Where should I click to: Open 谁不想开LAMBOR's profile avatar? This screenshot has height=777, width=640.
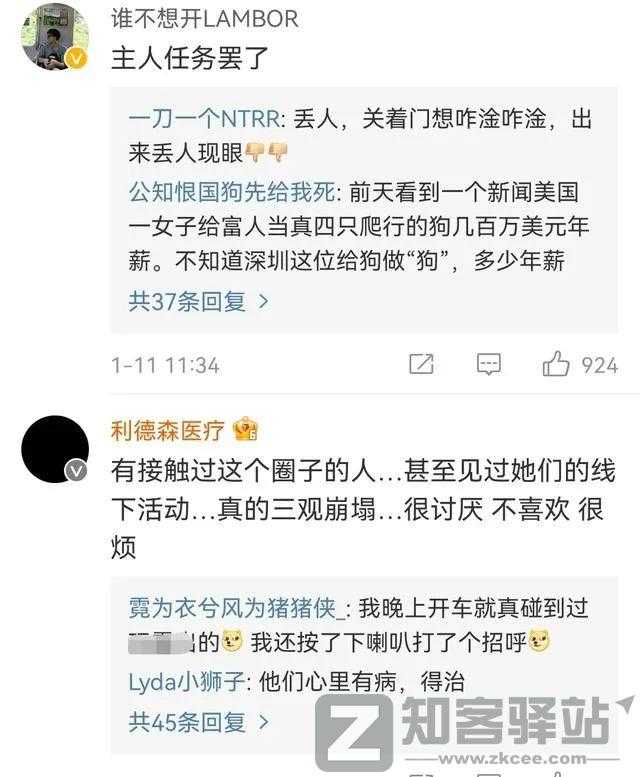coord(55,37)
